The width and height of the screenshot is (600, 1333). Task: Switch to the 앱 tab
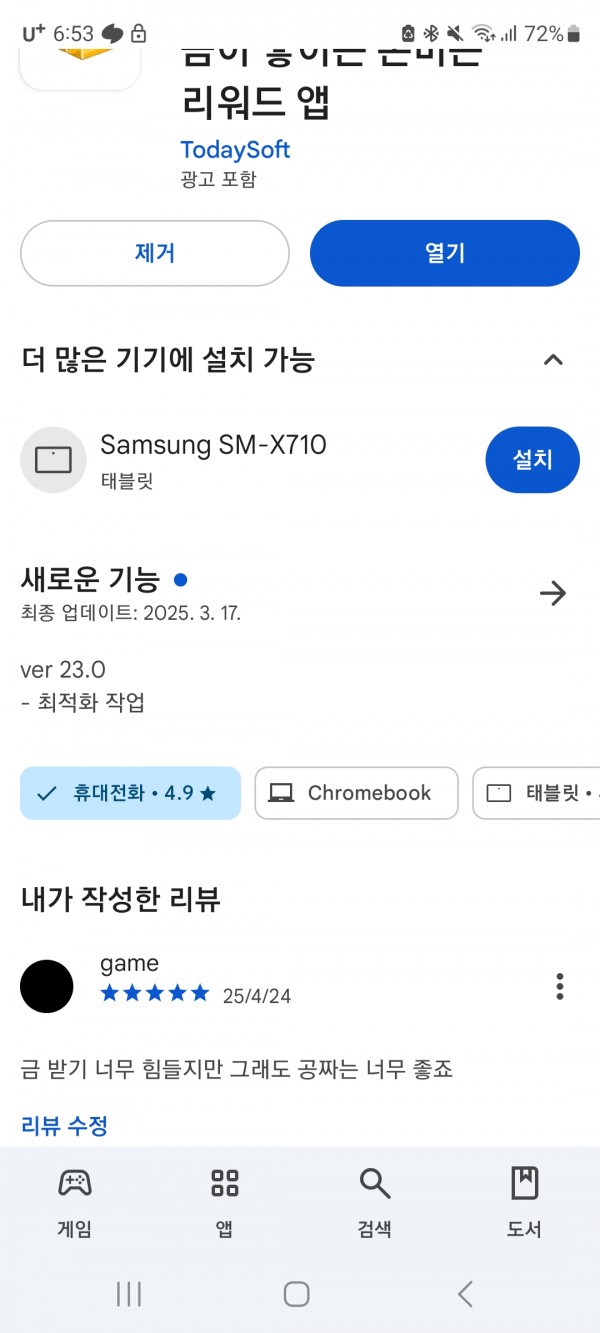click(225, 1203)
